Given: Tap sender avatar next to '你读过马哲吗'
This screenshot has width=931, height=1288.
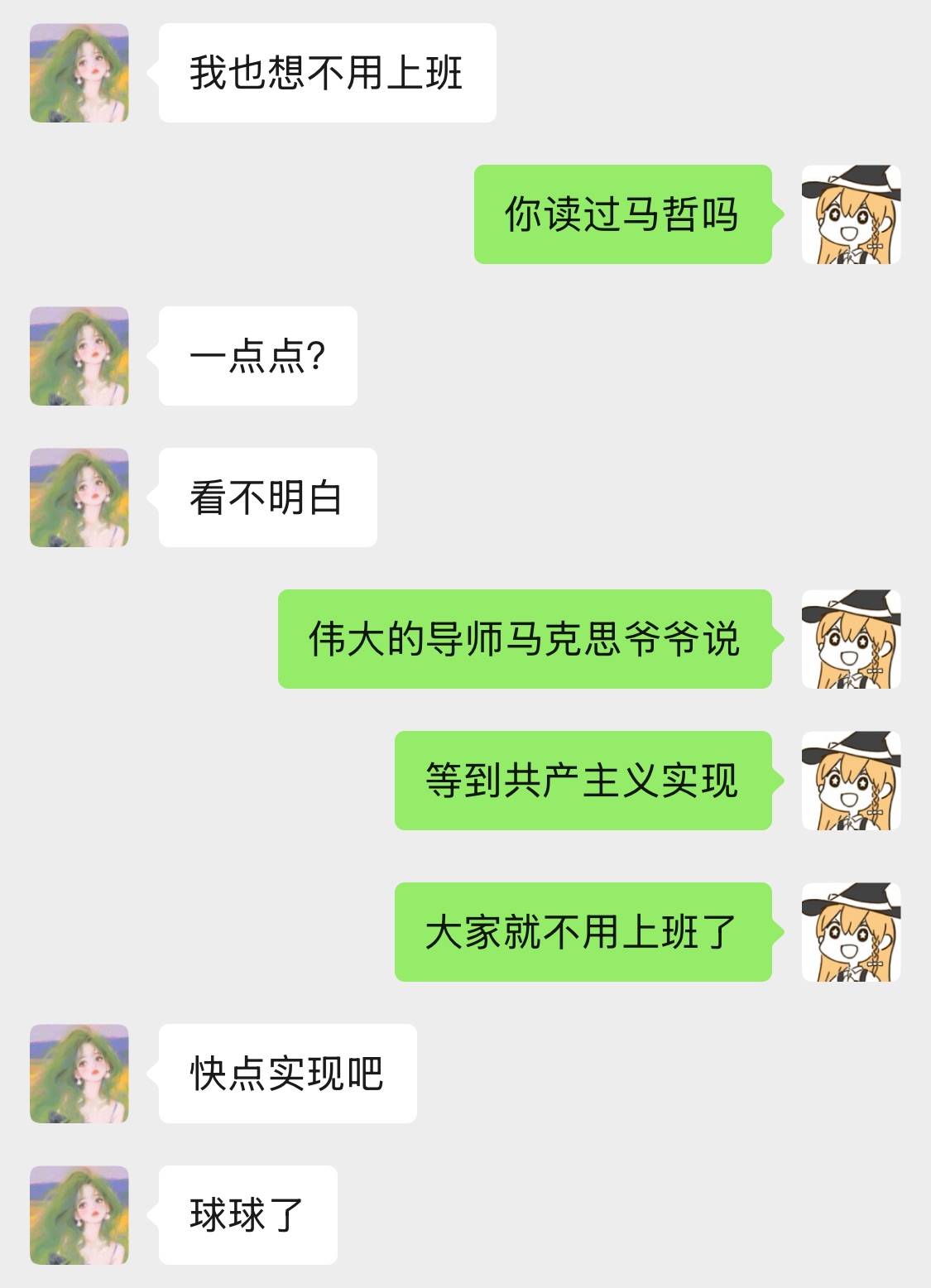Looking at the screenshot, I should (851, 214).
